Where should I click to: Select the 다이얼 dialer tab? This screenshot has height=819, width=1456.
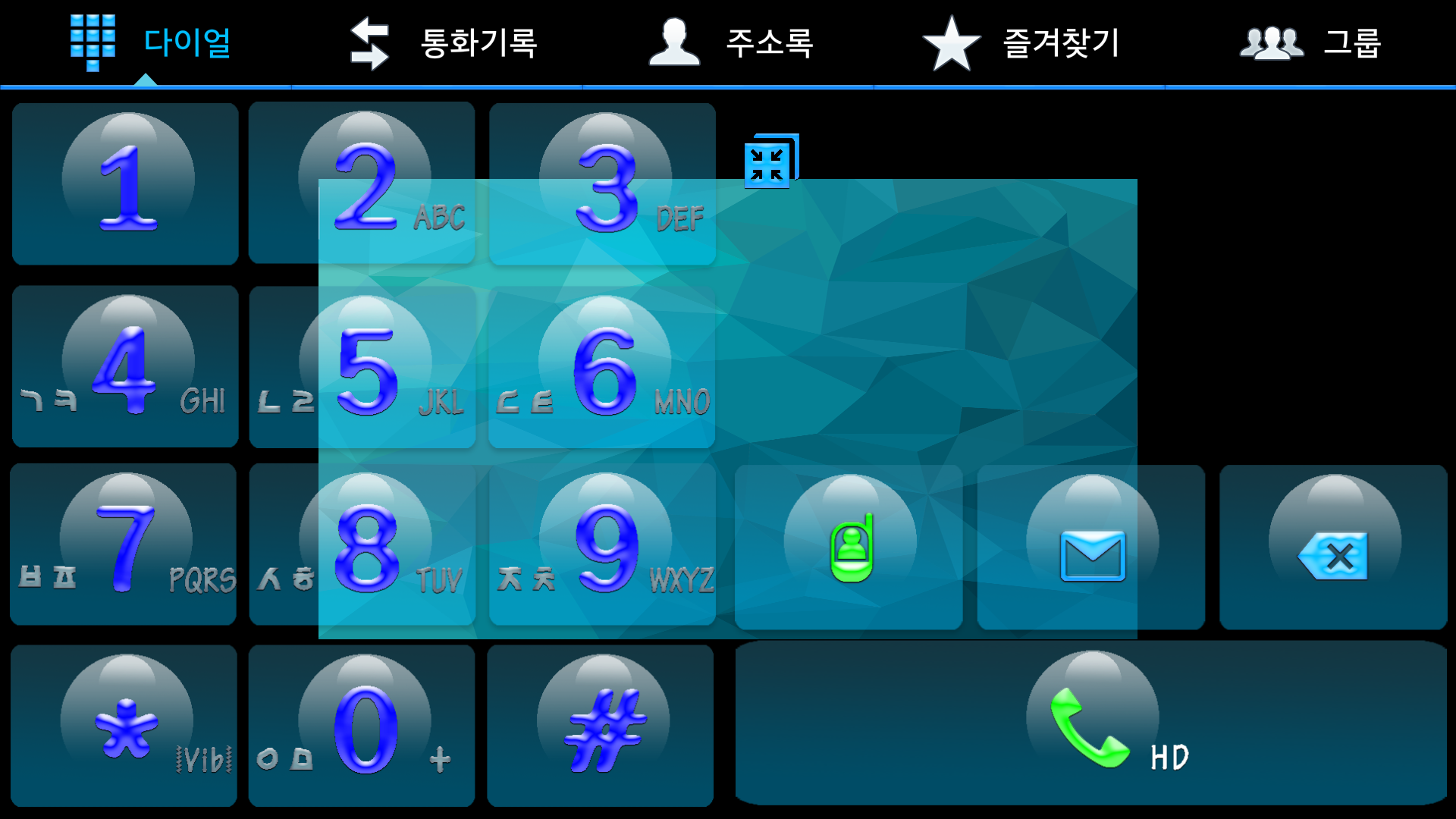[150, 43]
